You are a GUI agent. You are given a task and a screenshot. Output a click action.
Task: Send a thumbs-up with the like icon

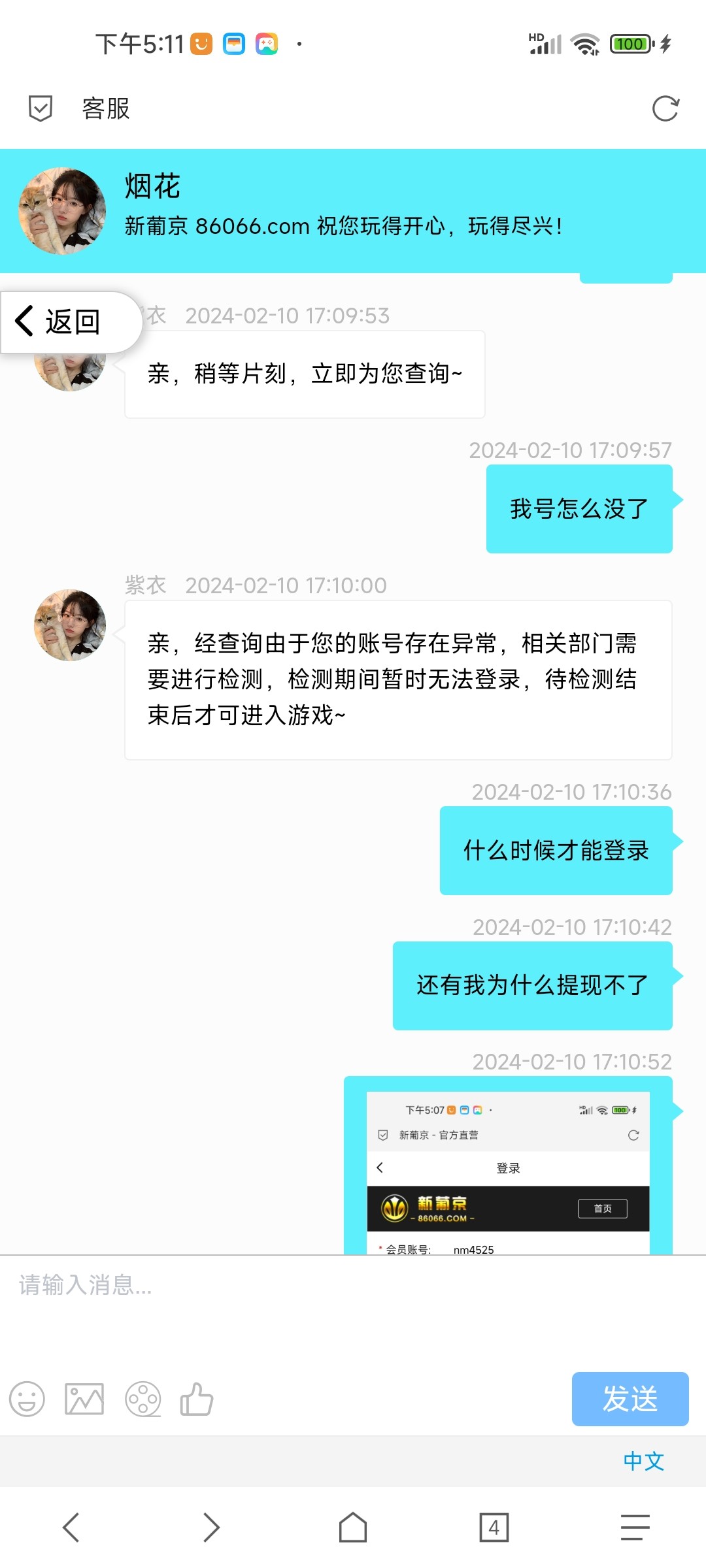[x=198, y=1399]
